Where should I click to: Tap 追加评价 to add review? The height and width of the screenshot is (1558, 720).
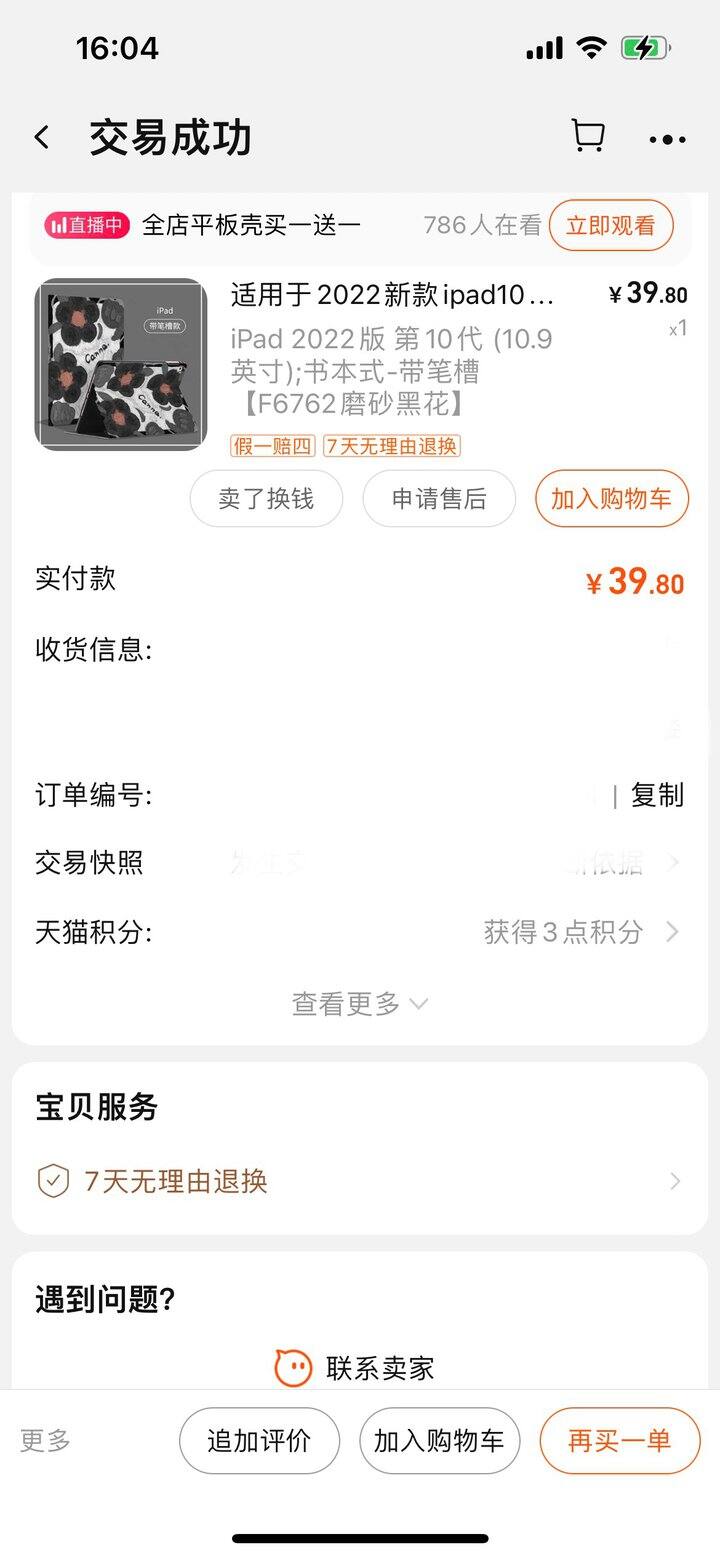tap(259, 1441)
